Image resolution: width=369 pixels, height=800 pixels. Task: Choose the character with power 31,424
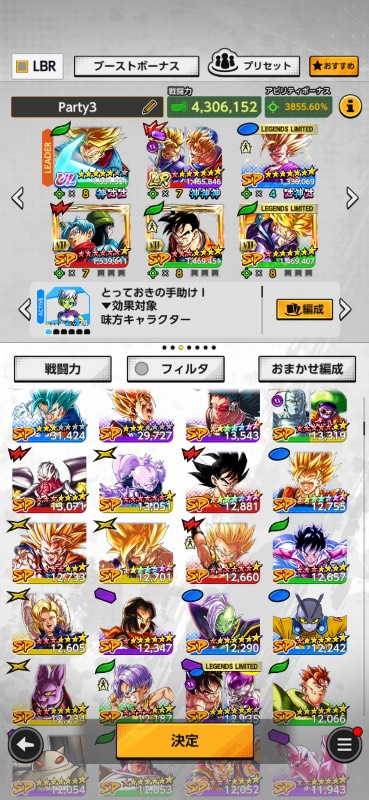click(49, 416)
